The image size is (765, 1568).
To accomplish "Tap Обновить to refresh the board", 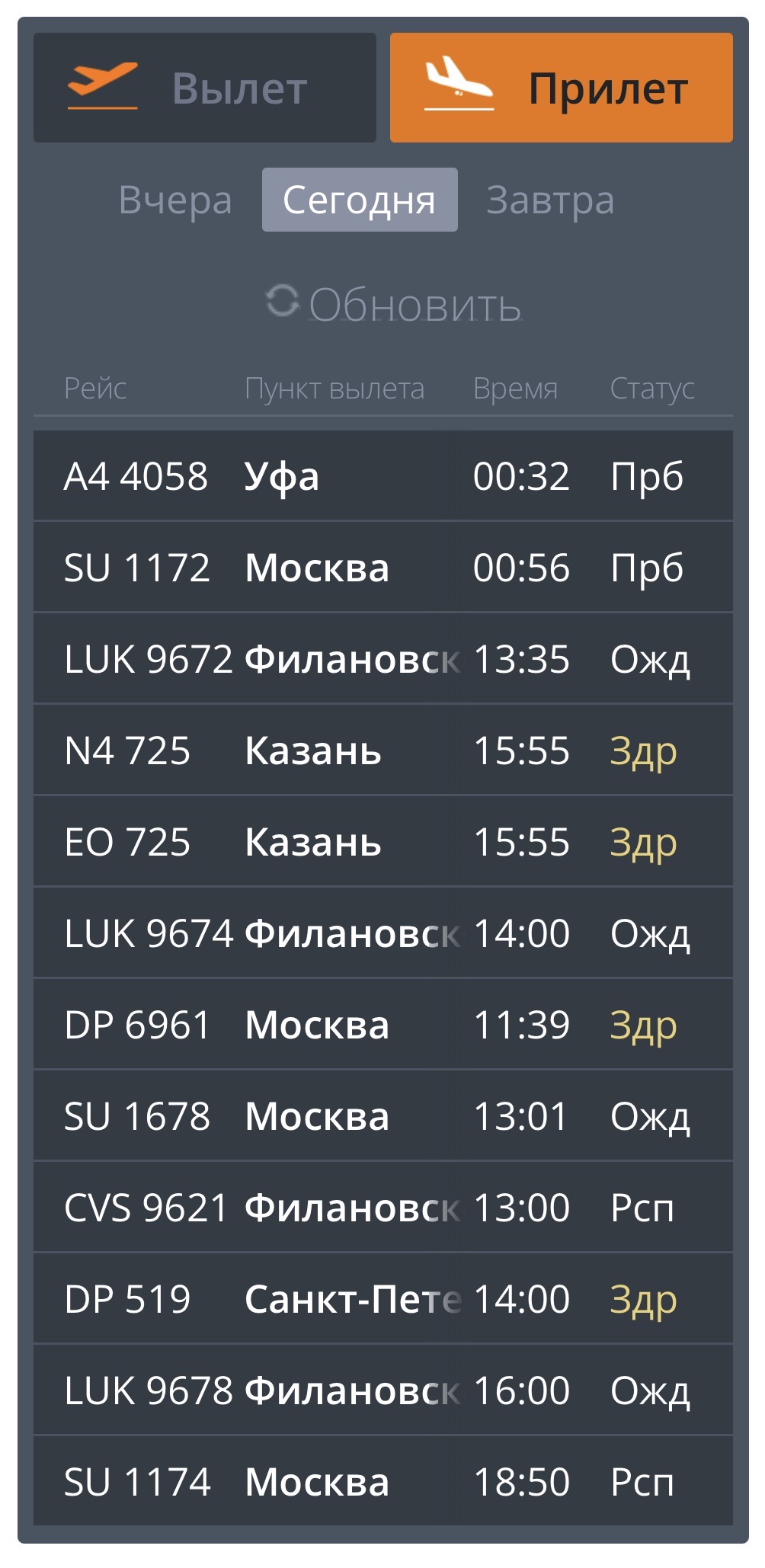I will tap(394, 303).
